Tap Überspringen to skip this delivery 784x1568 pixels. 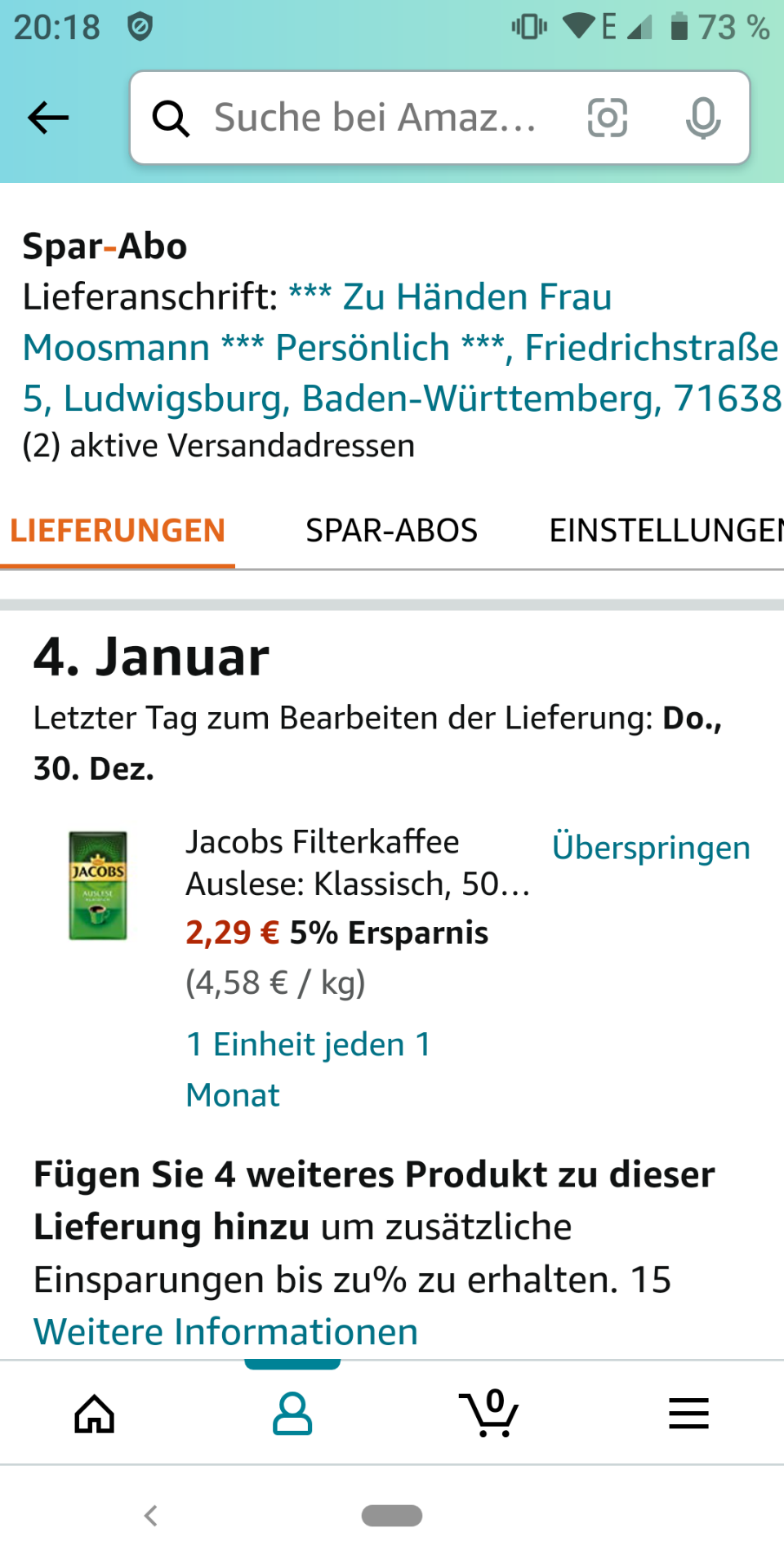coord(651,847)
